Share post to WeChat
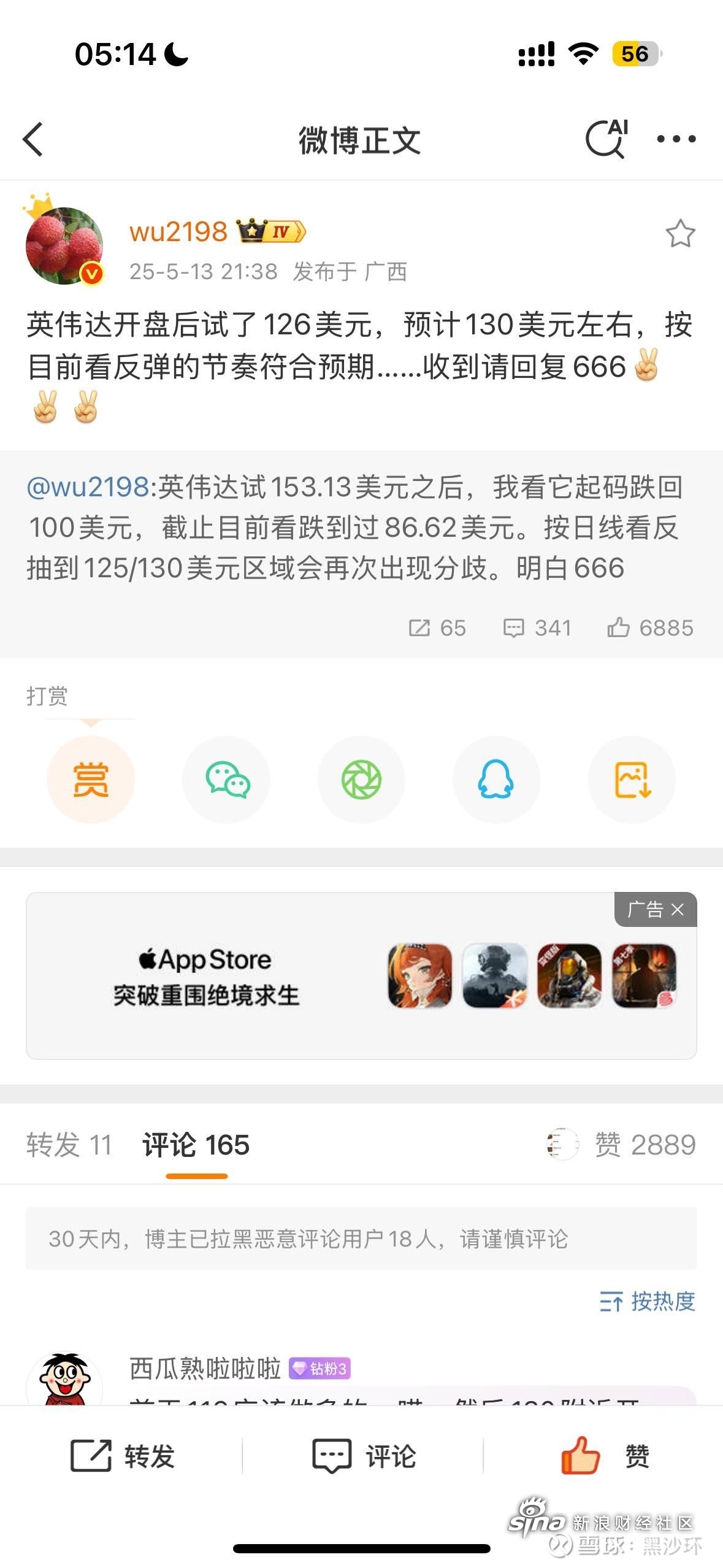Screen dimensions: 723x1568 click(226, 780)
